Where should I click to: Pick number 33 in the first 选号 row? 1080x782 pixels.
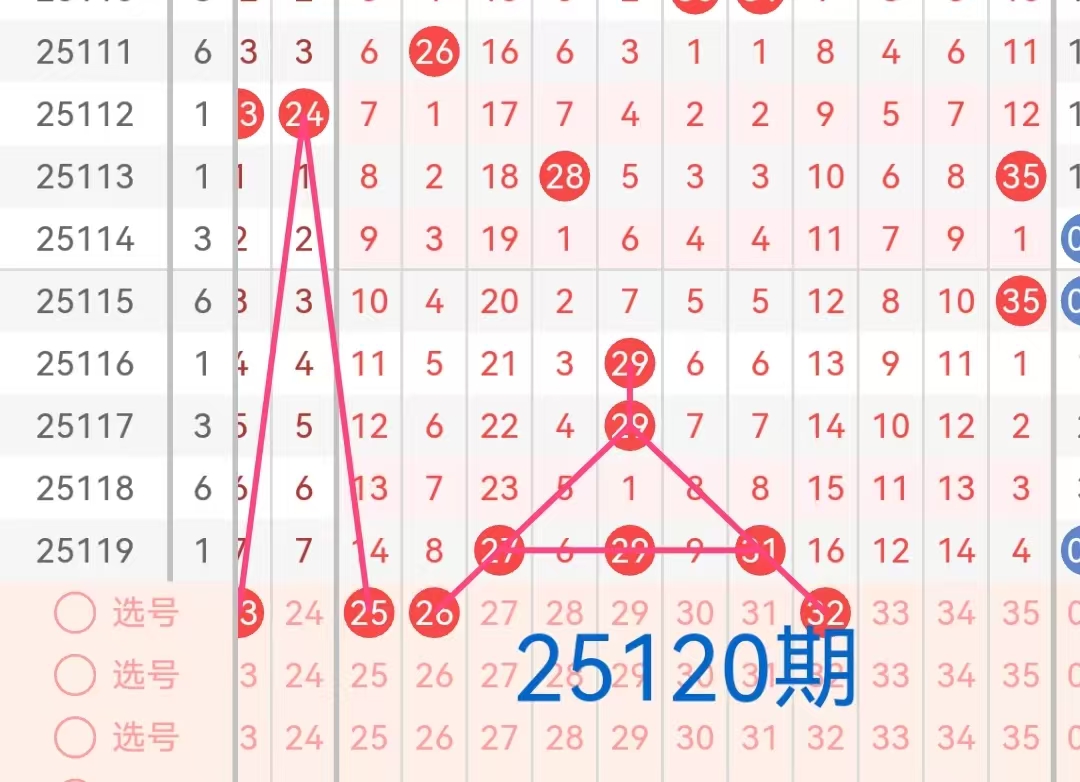pyautogui.click(x=891, y=613)
